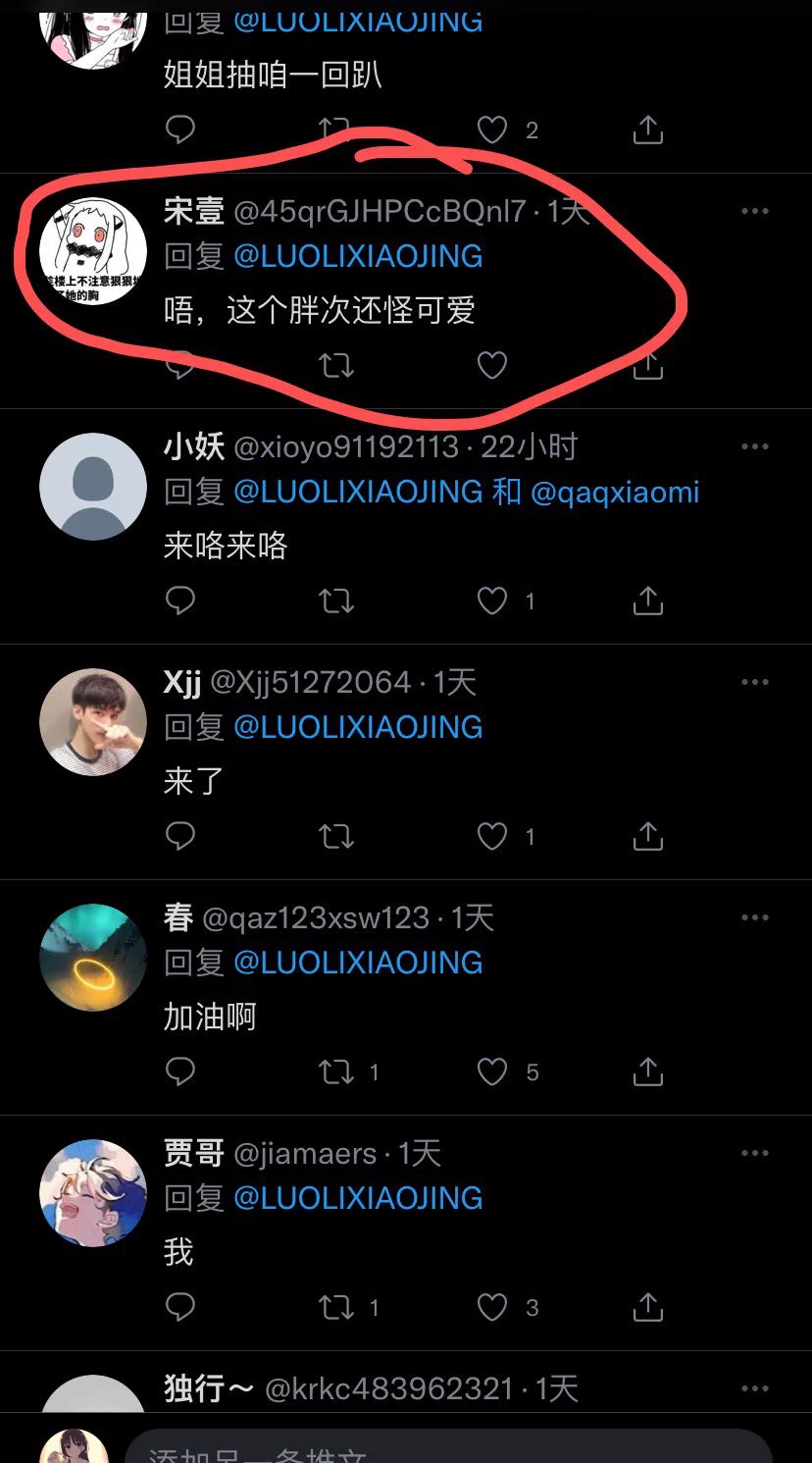Screen dimensions: 812x1463
Task: Open 春's profile avatar
Action: point(93,958)
